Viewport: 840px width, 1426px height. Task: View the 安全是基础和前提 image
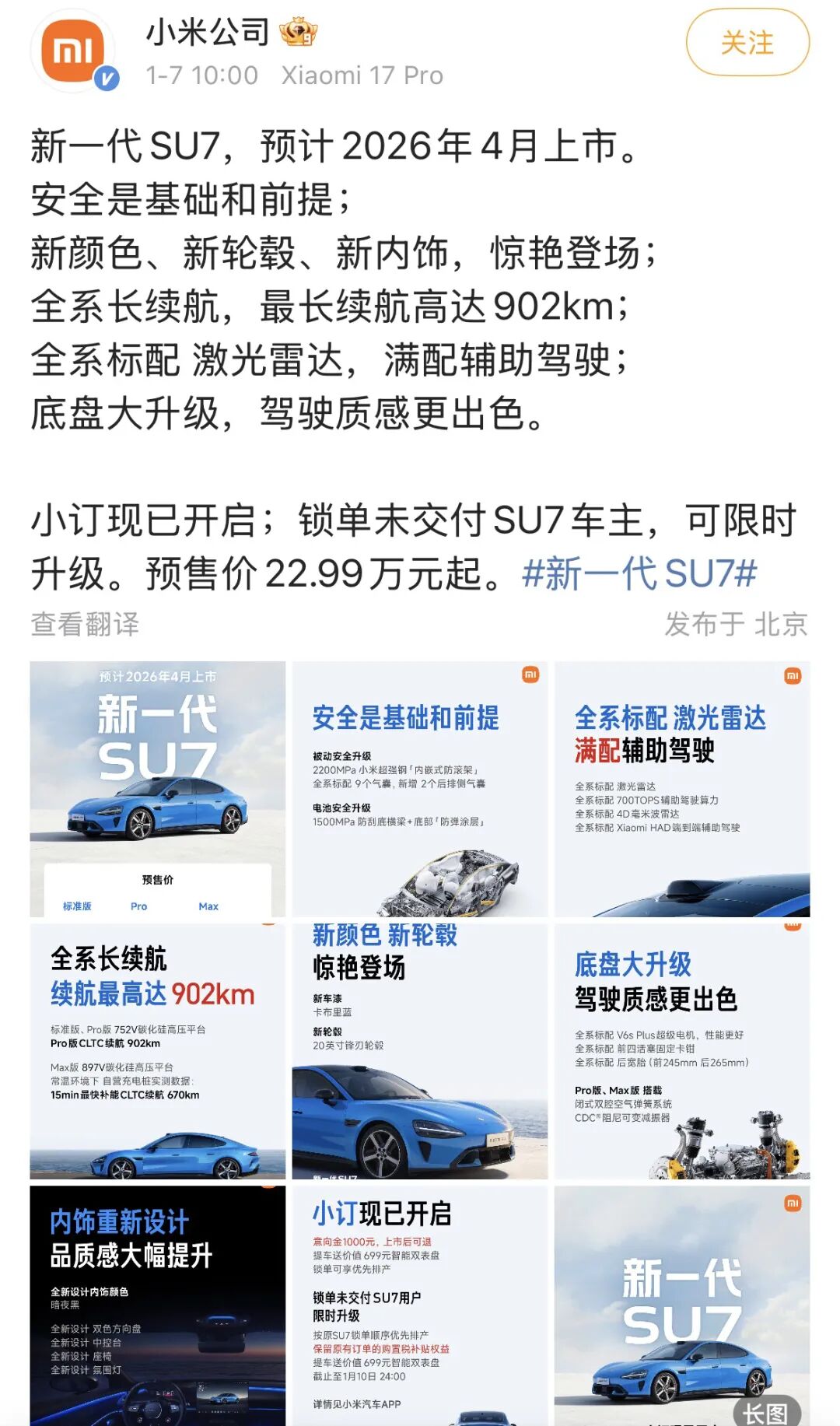click(x=420, y=789)
